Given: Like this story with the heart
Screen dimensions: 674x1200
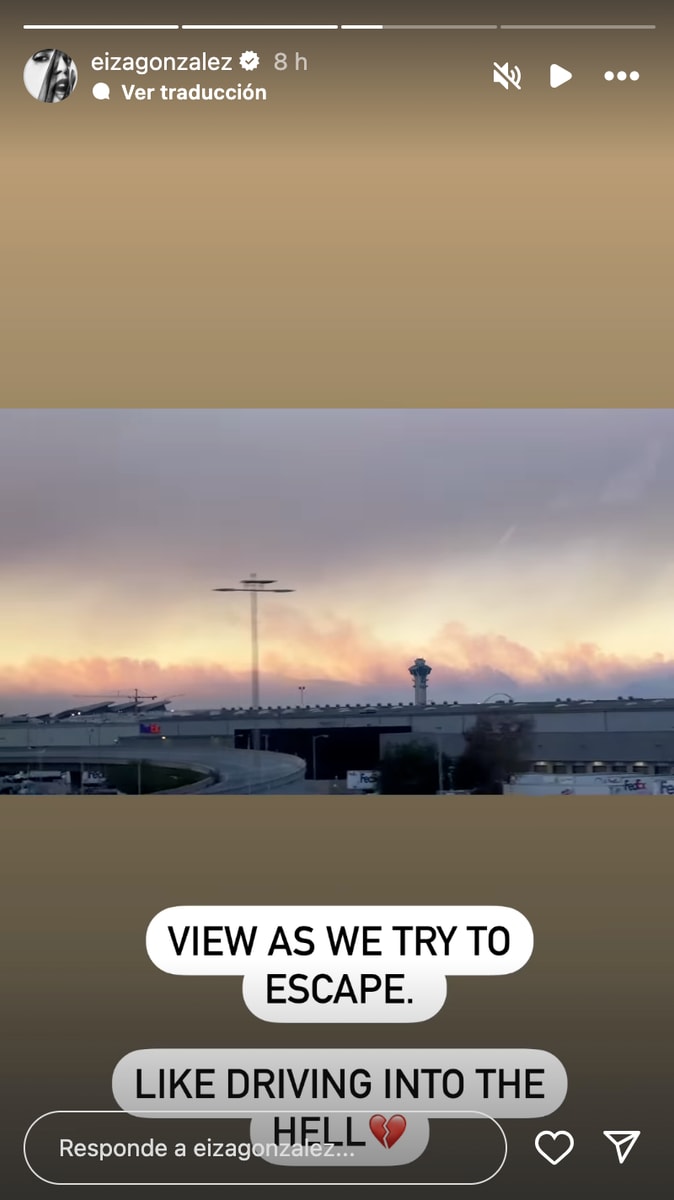Looking at the screenshot, I should tap(554, 1147).
